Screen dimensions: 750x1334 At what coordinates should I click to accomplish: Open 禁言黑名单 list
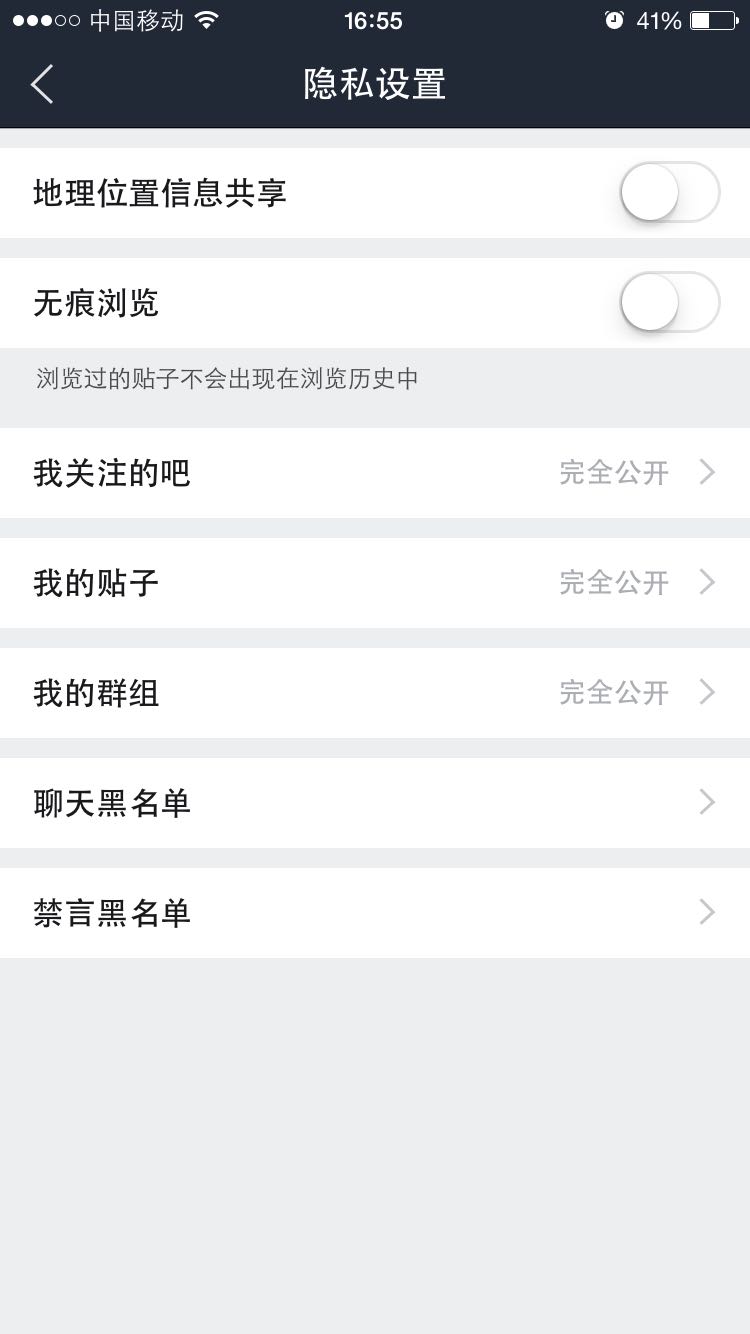point(375,913)
